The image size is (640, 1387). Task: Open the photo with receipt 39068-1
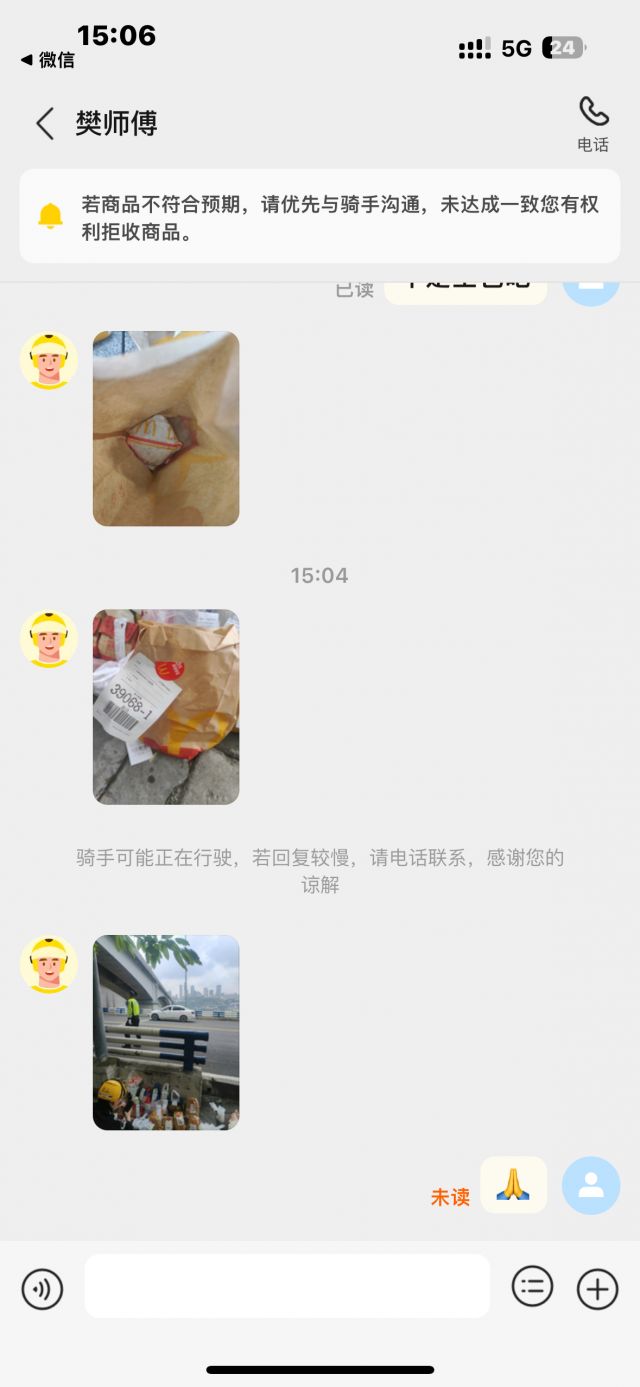(166, 707)
